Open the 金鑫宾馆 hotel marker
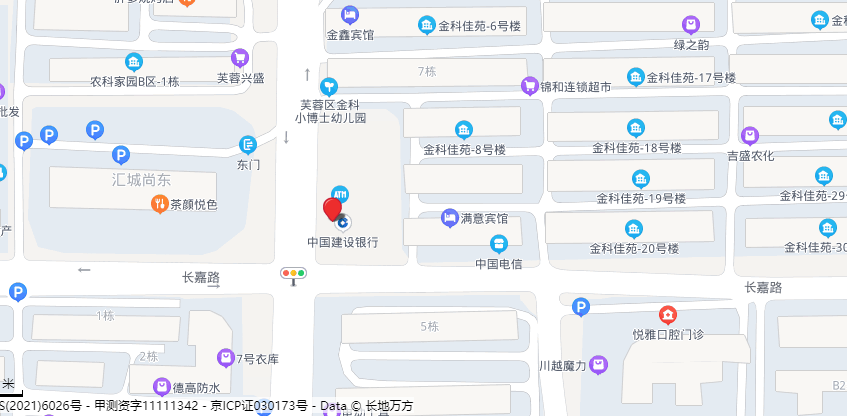 [349, 14]
